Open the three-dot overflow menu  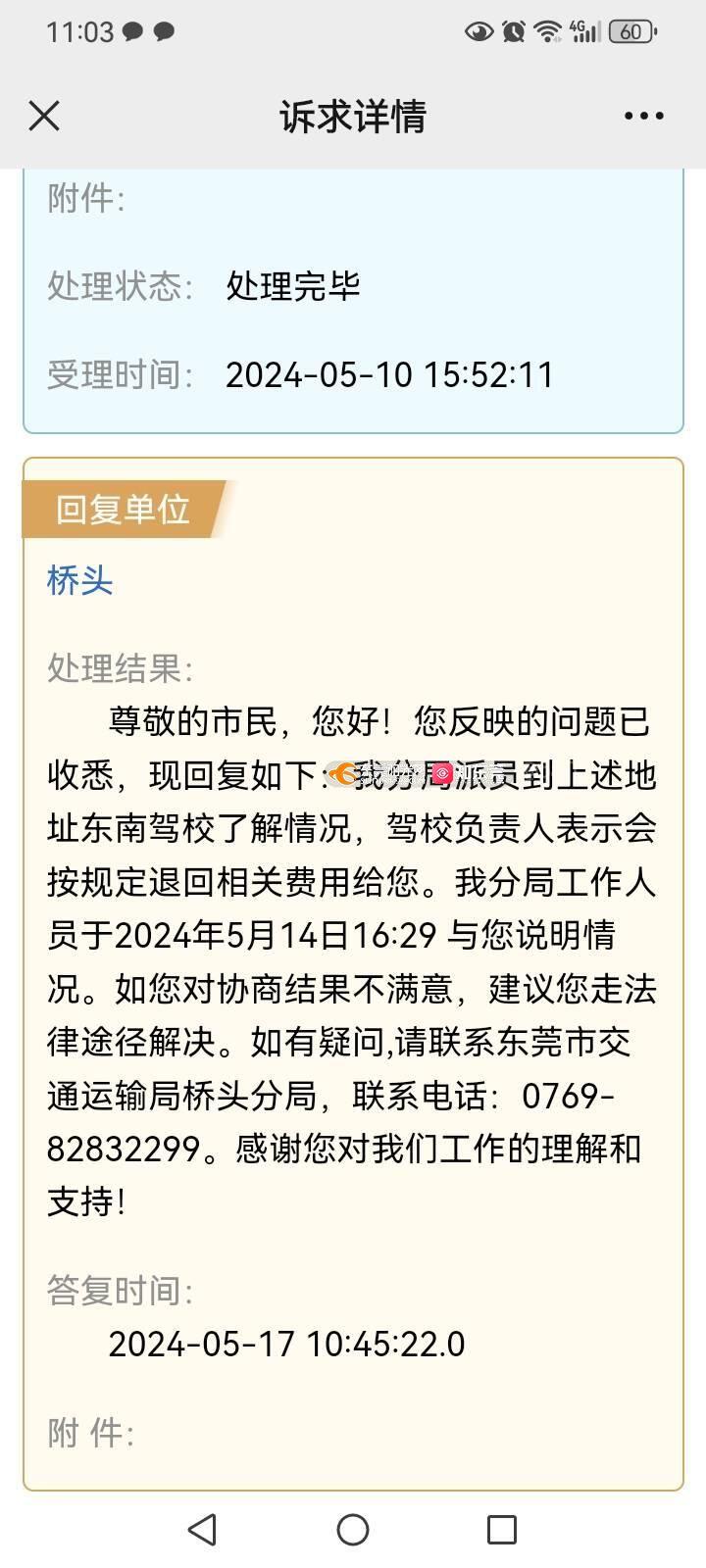(x=643, y=116)
